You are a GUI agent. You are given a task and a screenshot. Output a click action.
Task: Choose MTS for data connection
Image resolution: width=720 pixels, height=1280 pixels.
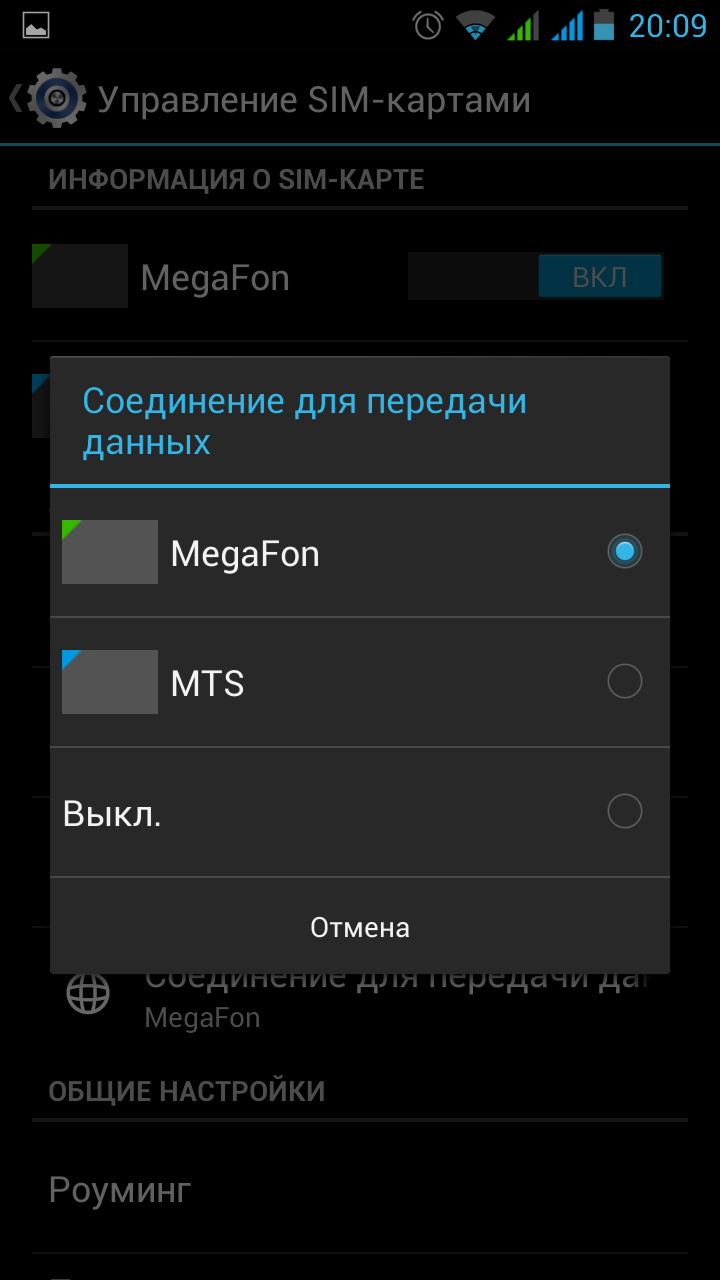(359, 682)
